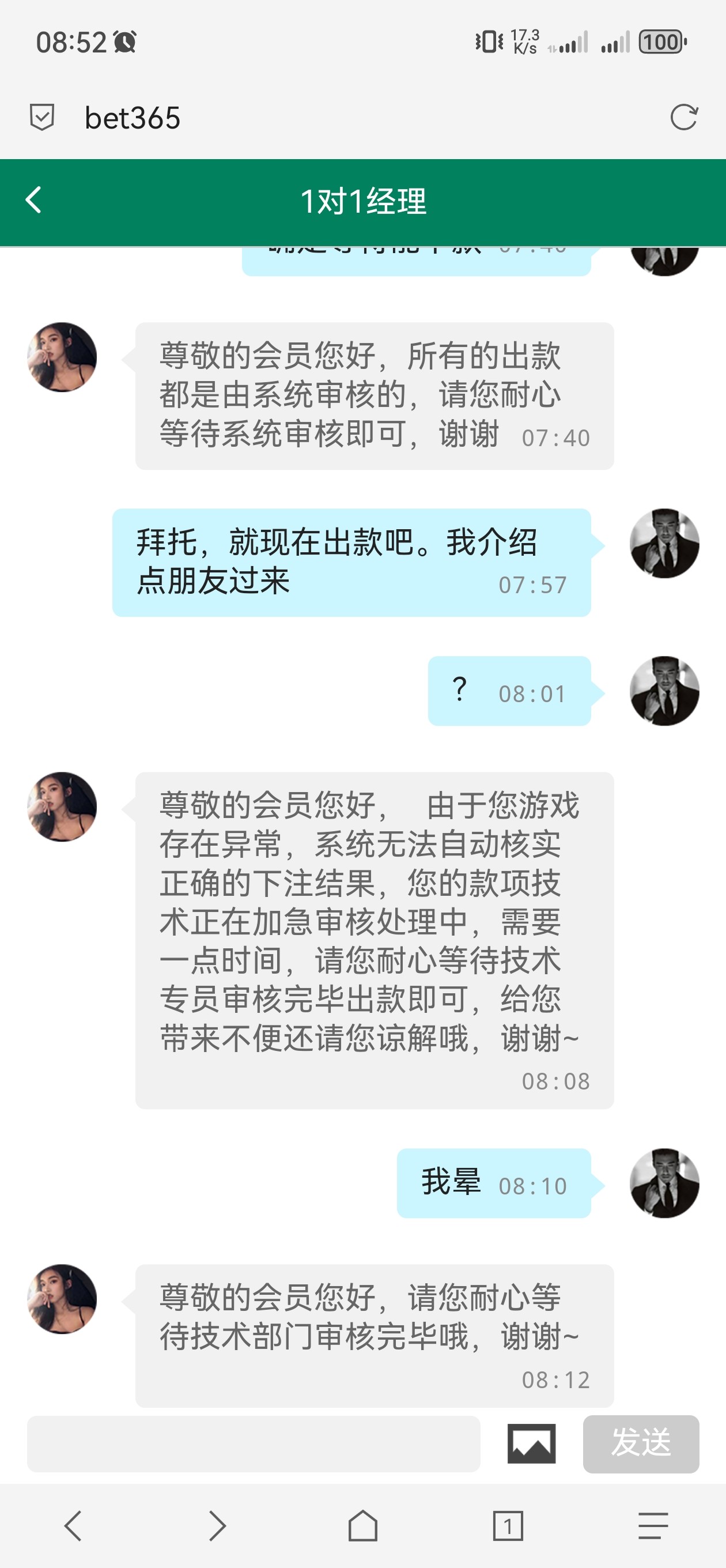Open the browser menu
The image size is (726, 1568).
pos(653,1526)
